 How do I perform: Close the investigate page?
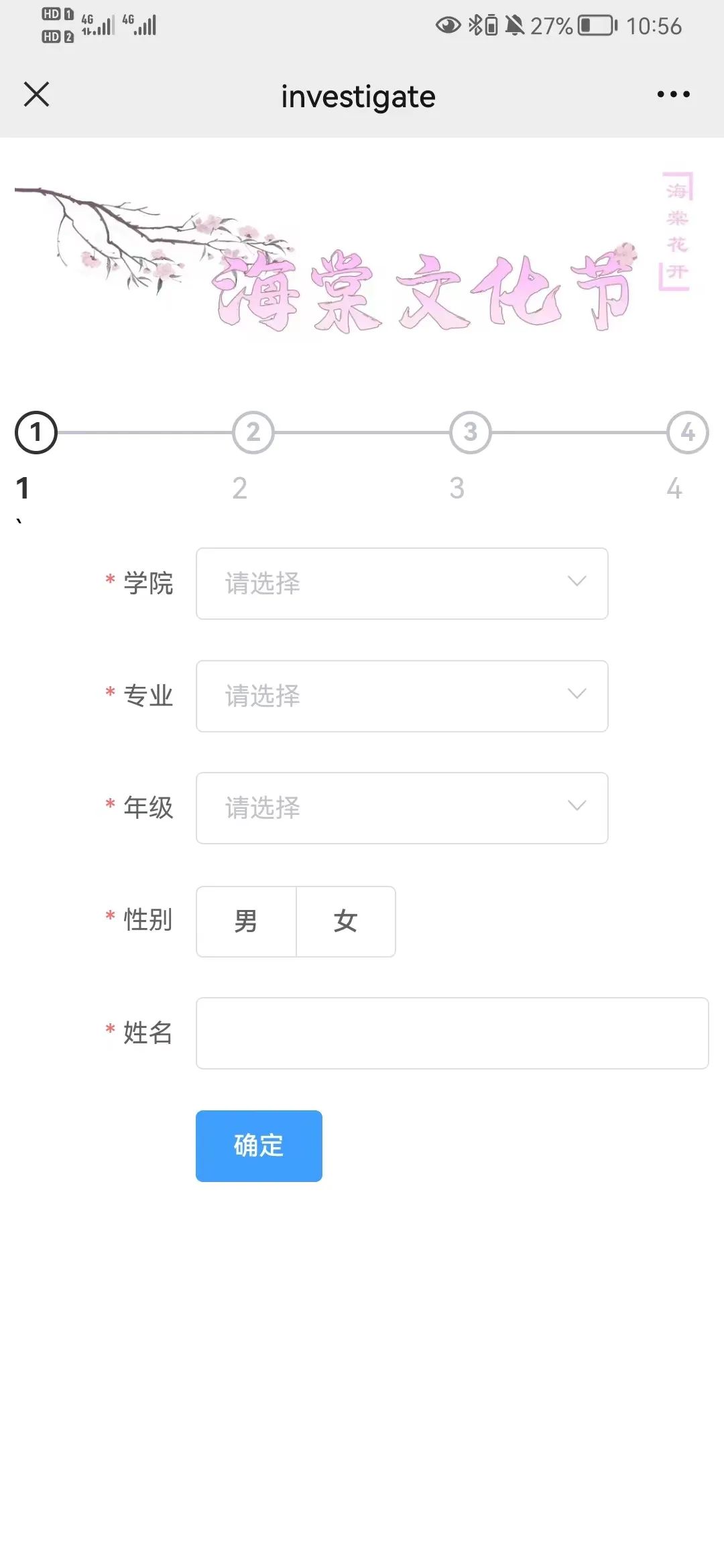[x=36, y=94]
